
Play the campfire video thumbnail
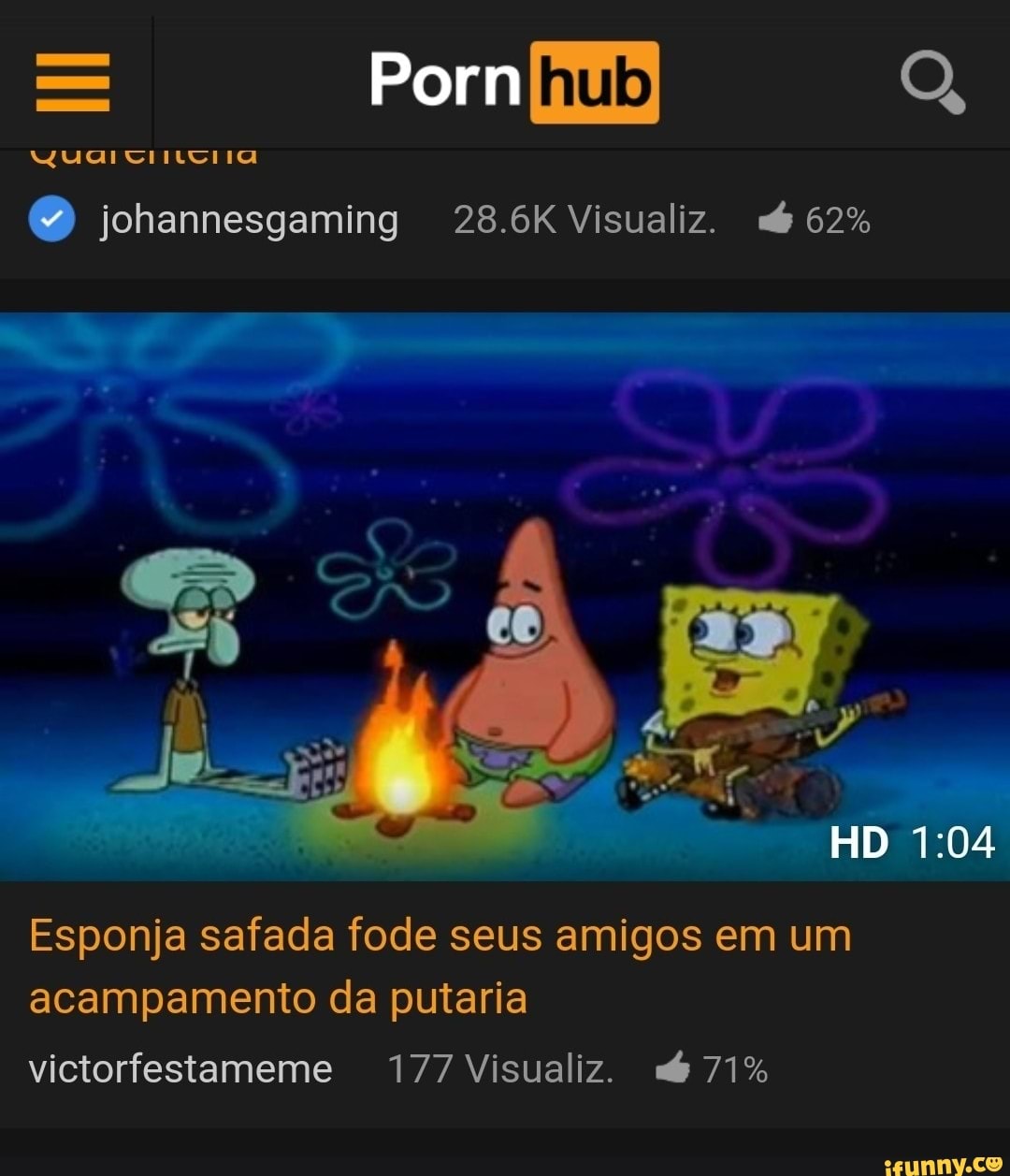pos(505,596)
